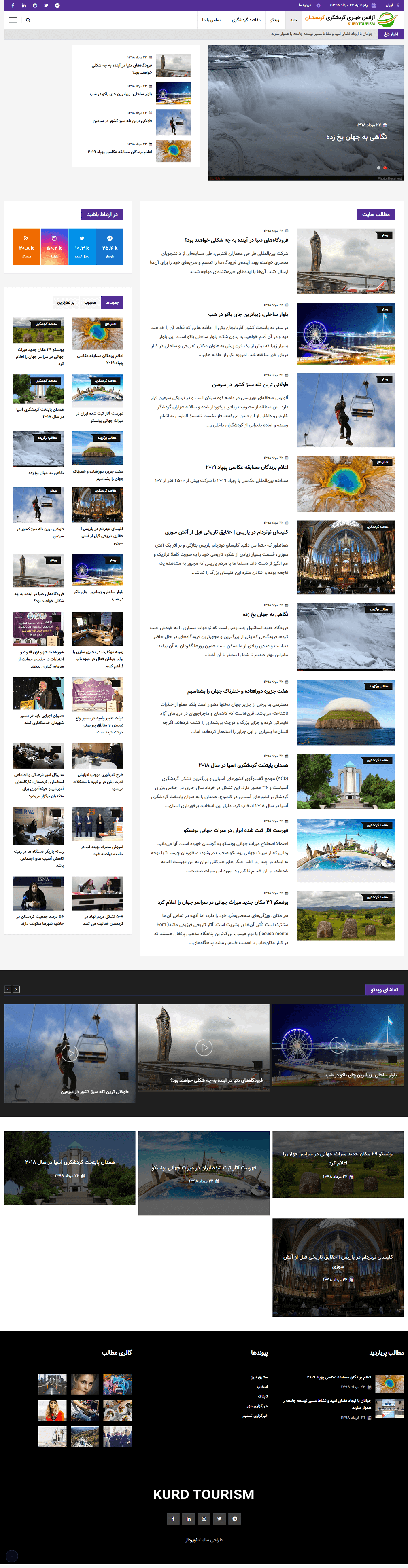Visit the تماس با ما page
Screen dimensions: 408x1568
pos(211,20)
